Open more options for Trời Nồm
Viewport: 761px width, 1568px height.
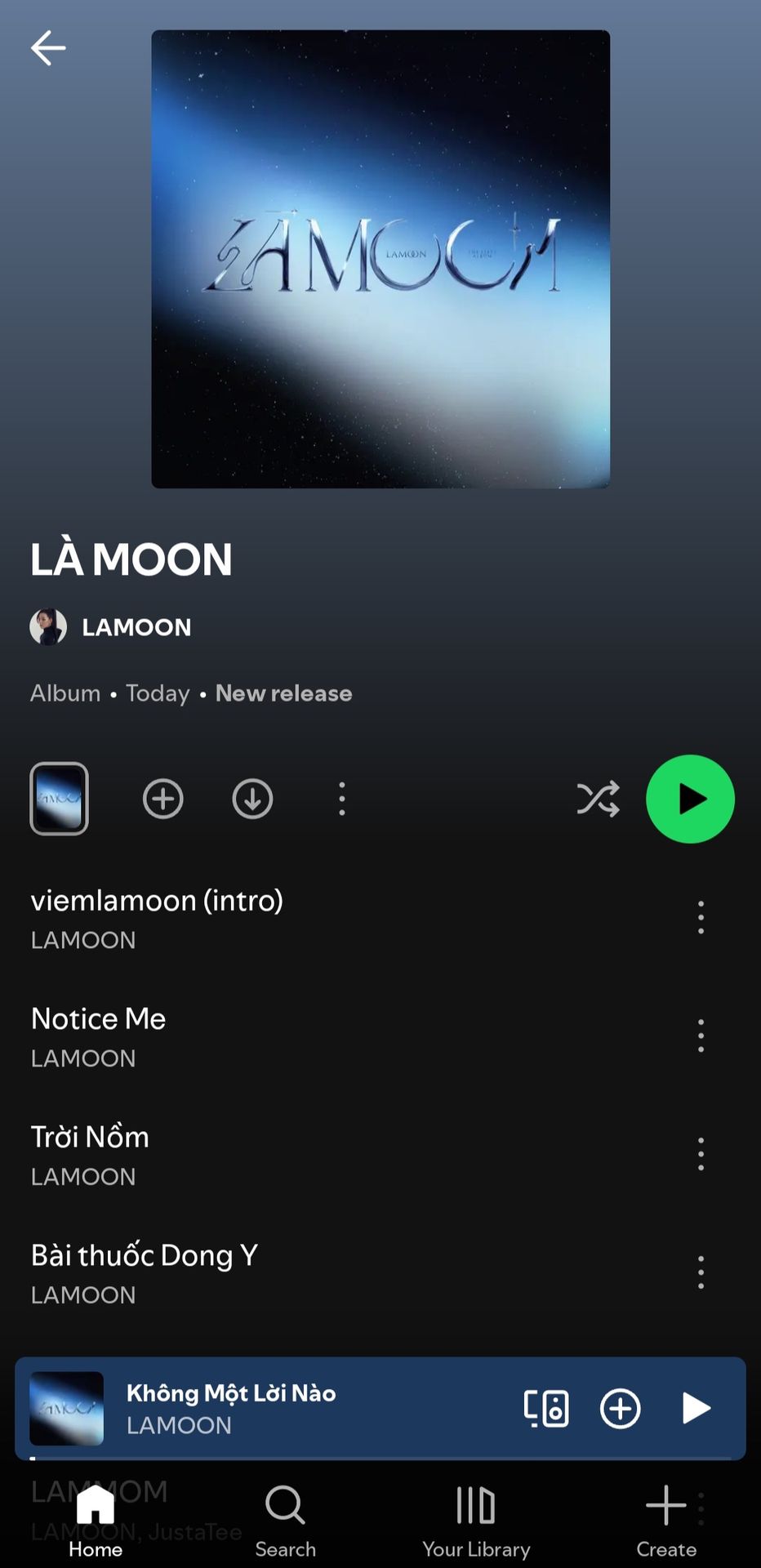[x=701, y=1154]
